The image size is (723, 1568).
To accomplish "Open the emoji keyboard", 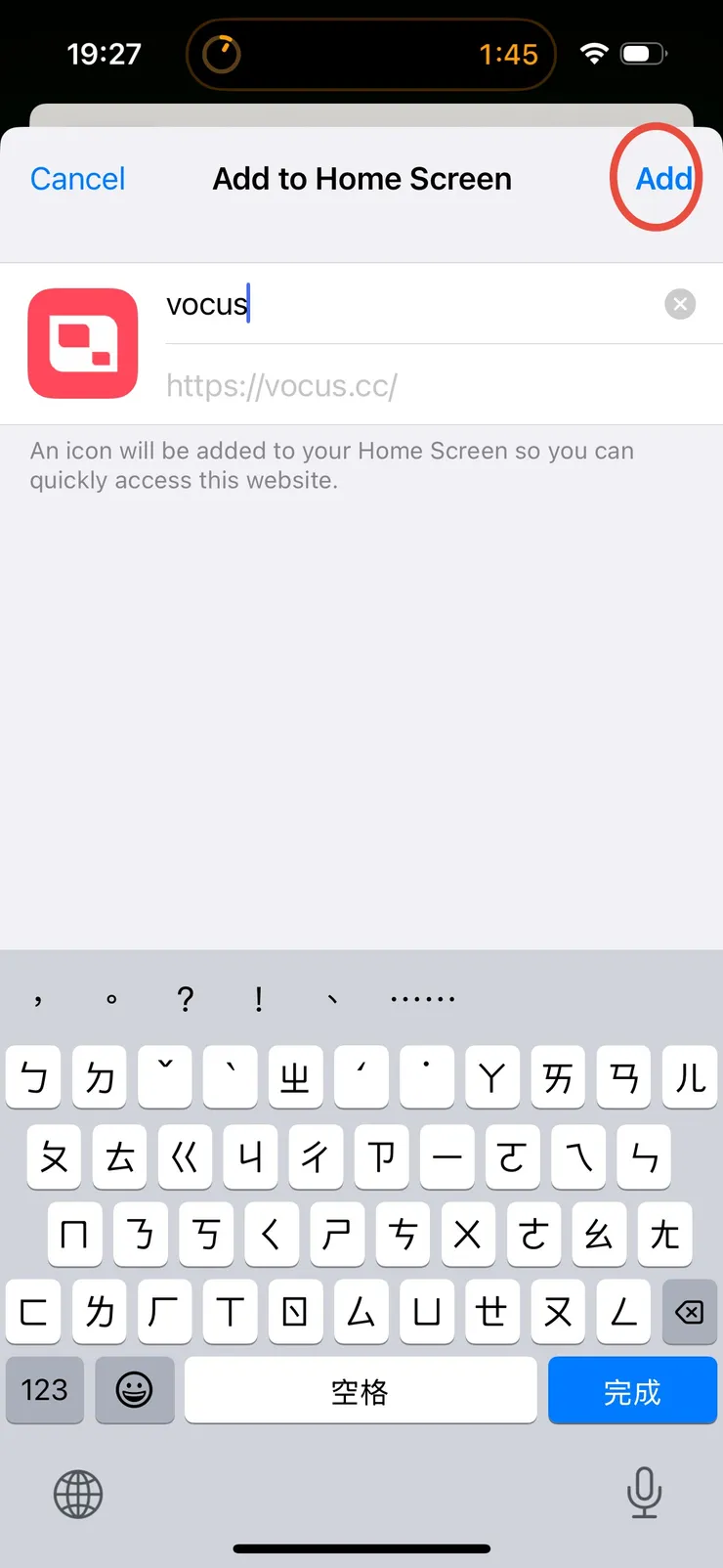I will [x=134, y=1390].
